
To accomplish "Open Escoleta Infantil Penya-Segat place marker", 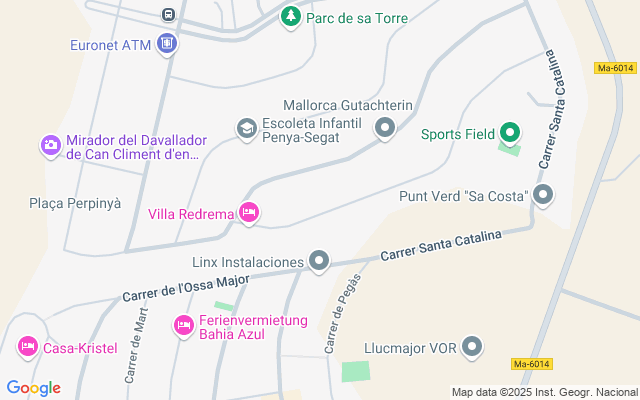I will click(x=246, y=128).
